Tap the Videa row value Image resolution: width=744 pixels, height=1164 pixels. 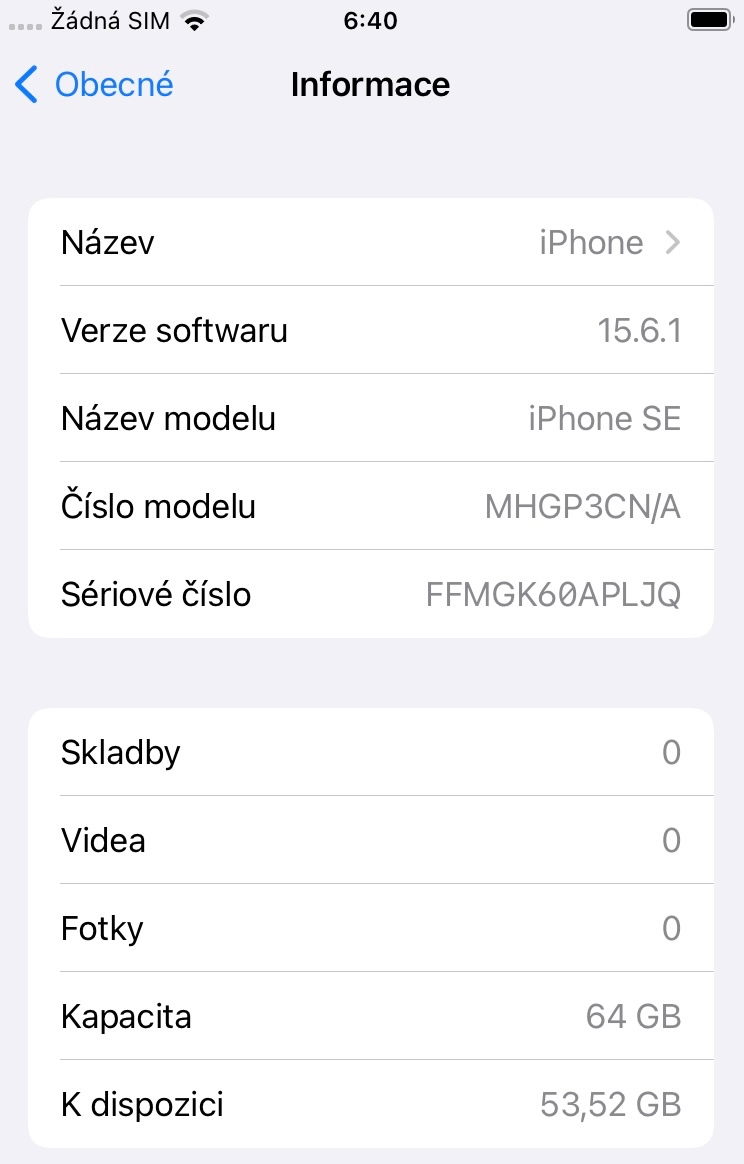coord(672,840)
